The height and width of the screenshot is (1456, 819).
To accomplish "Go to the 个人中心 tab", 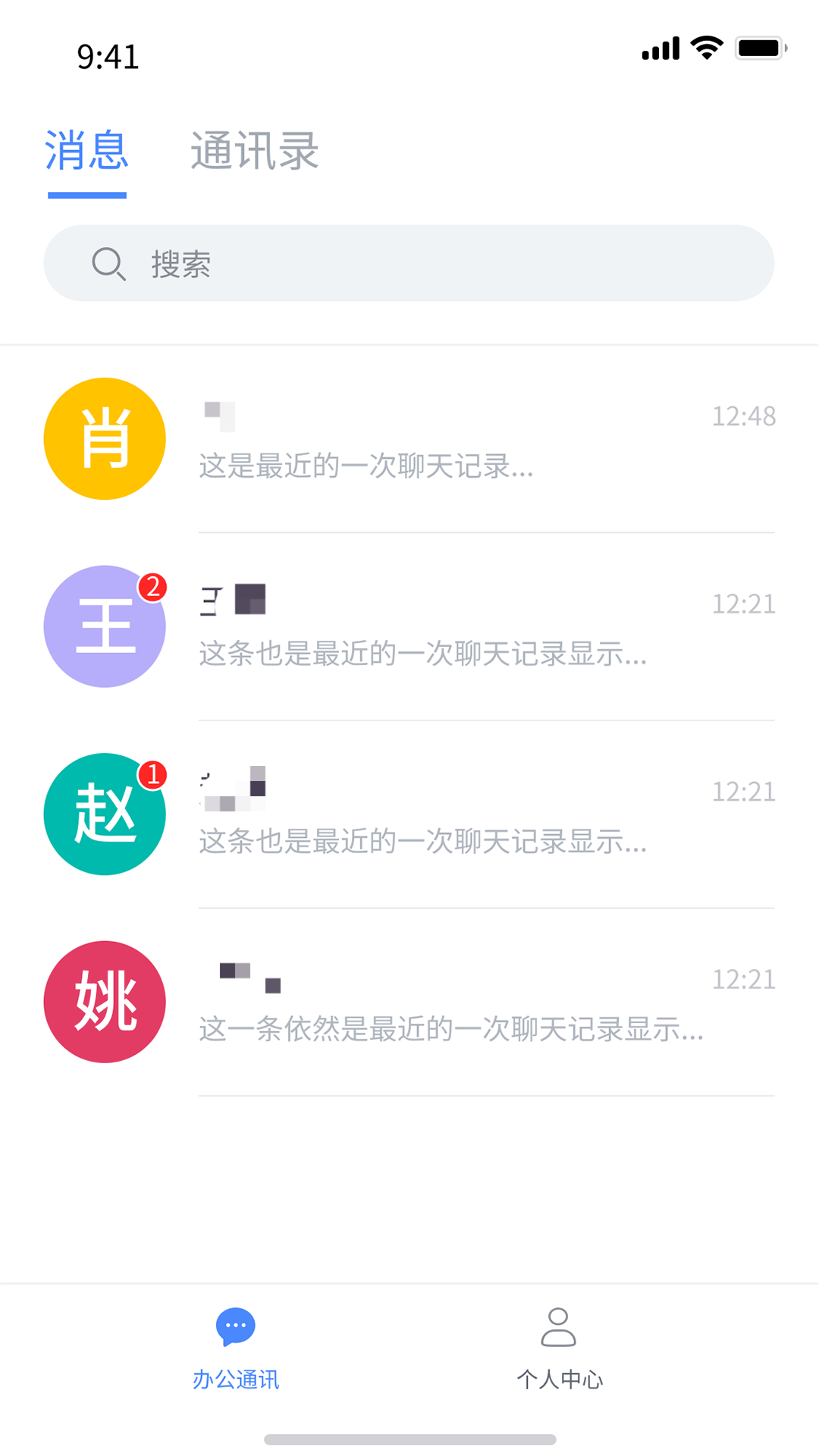I will click(559, 1347).
